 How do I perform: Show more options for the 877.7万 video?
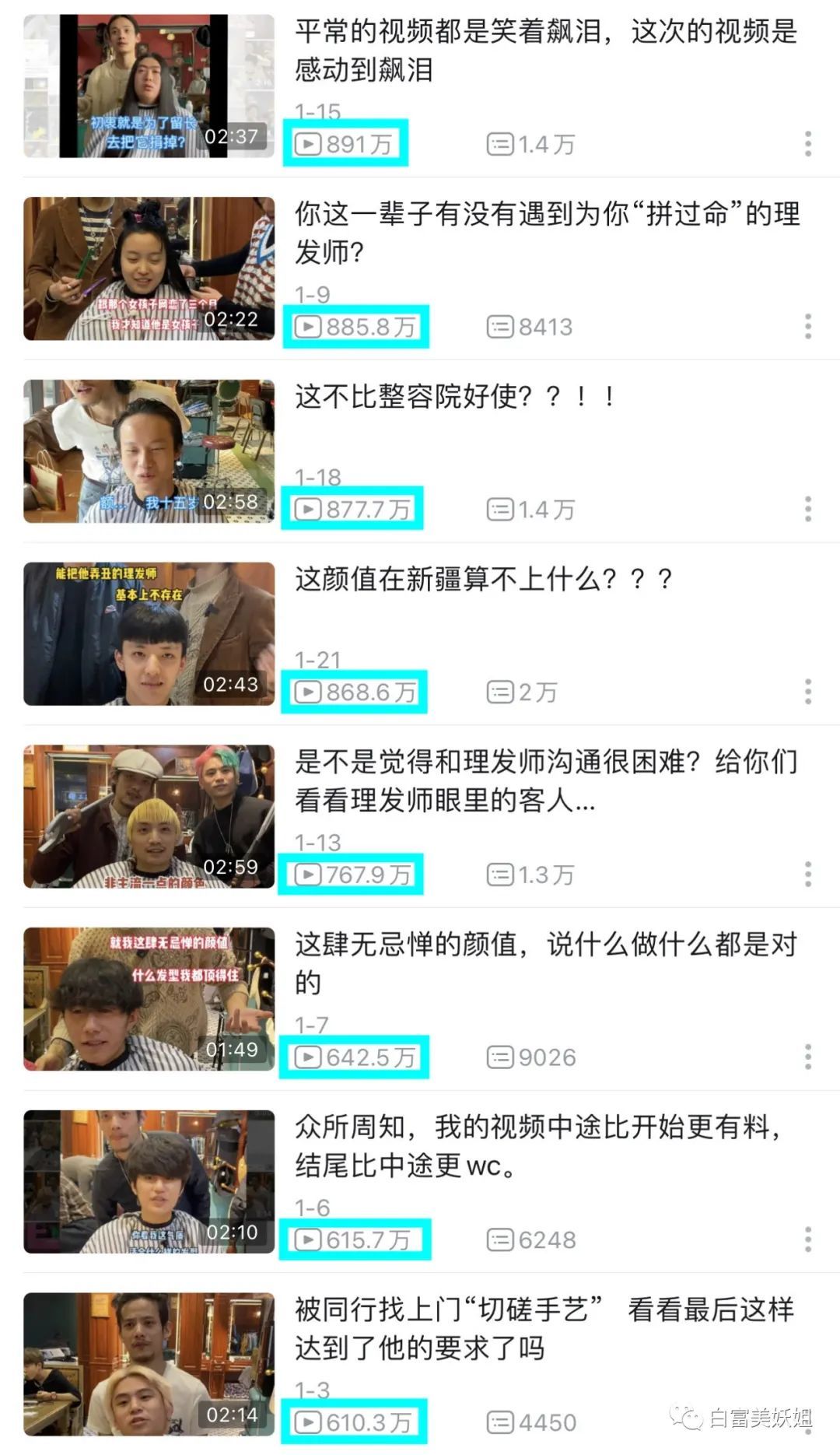(x=808, y=509)
